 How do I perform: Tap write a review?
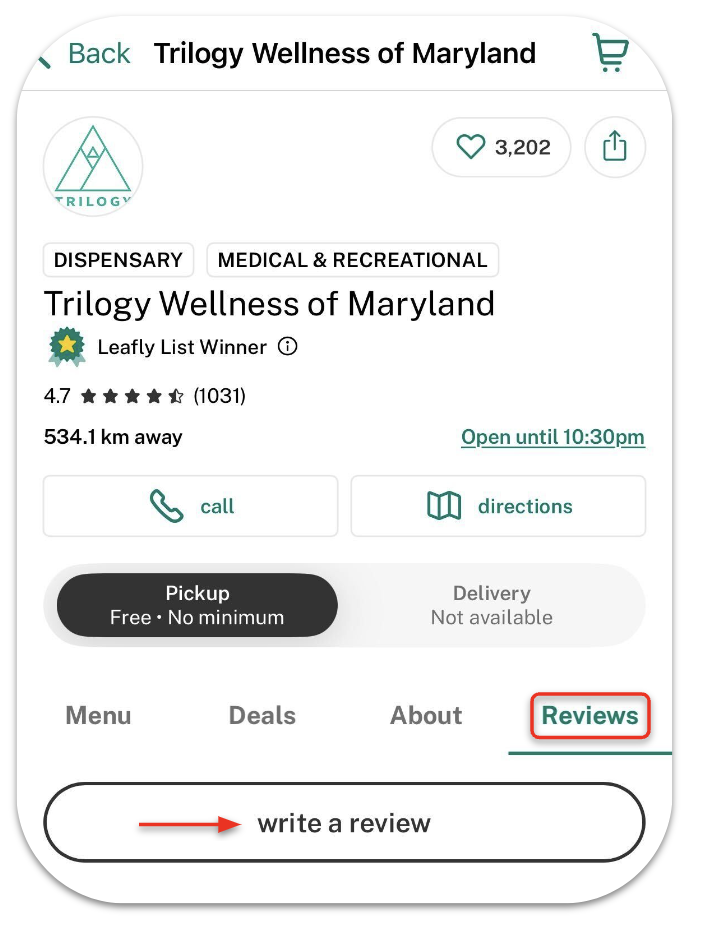pos(343,823)
